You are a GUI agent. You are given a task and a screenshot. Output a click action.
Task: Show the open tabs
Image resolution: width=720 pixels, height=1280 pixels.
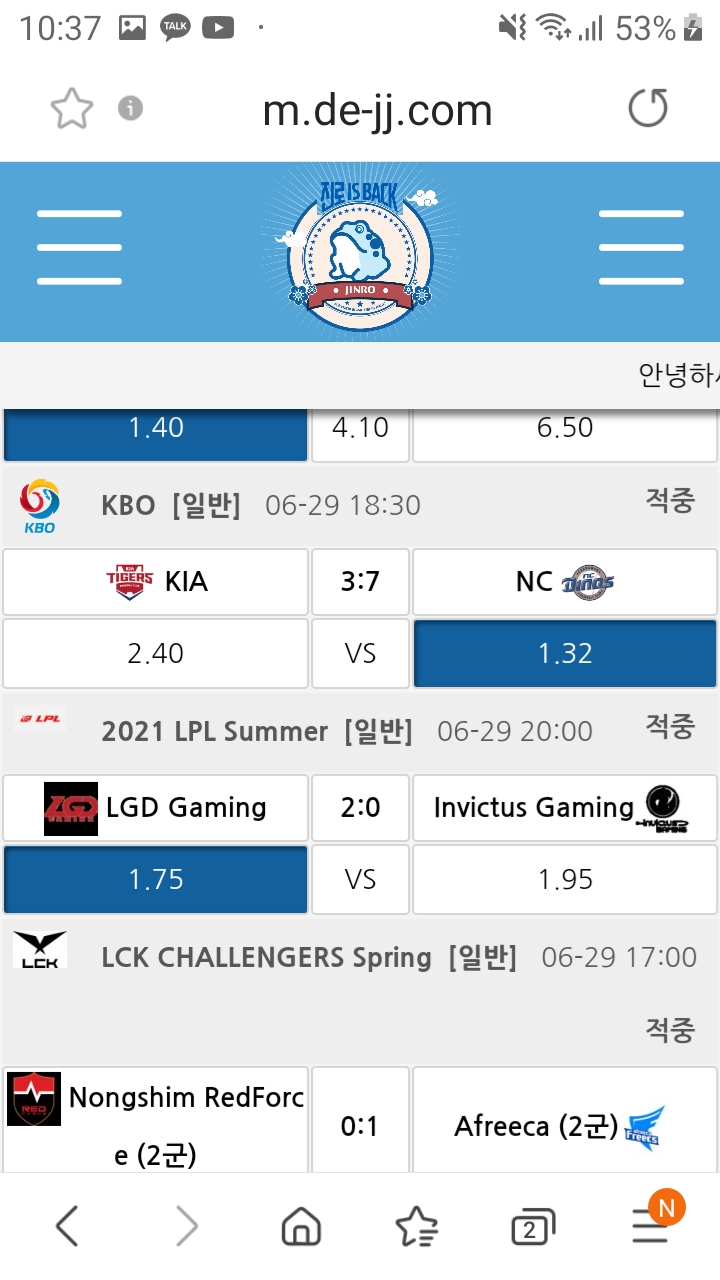coord(531,1227)
